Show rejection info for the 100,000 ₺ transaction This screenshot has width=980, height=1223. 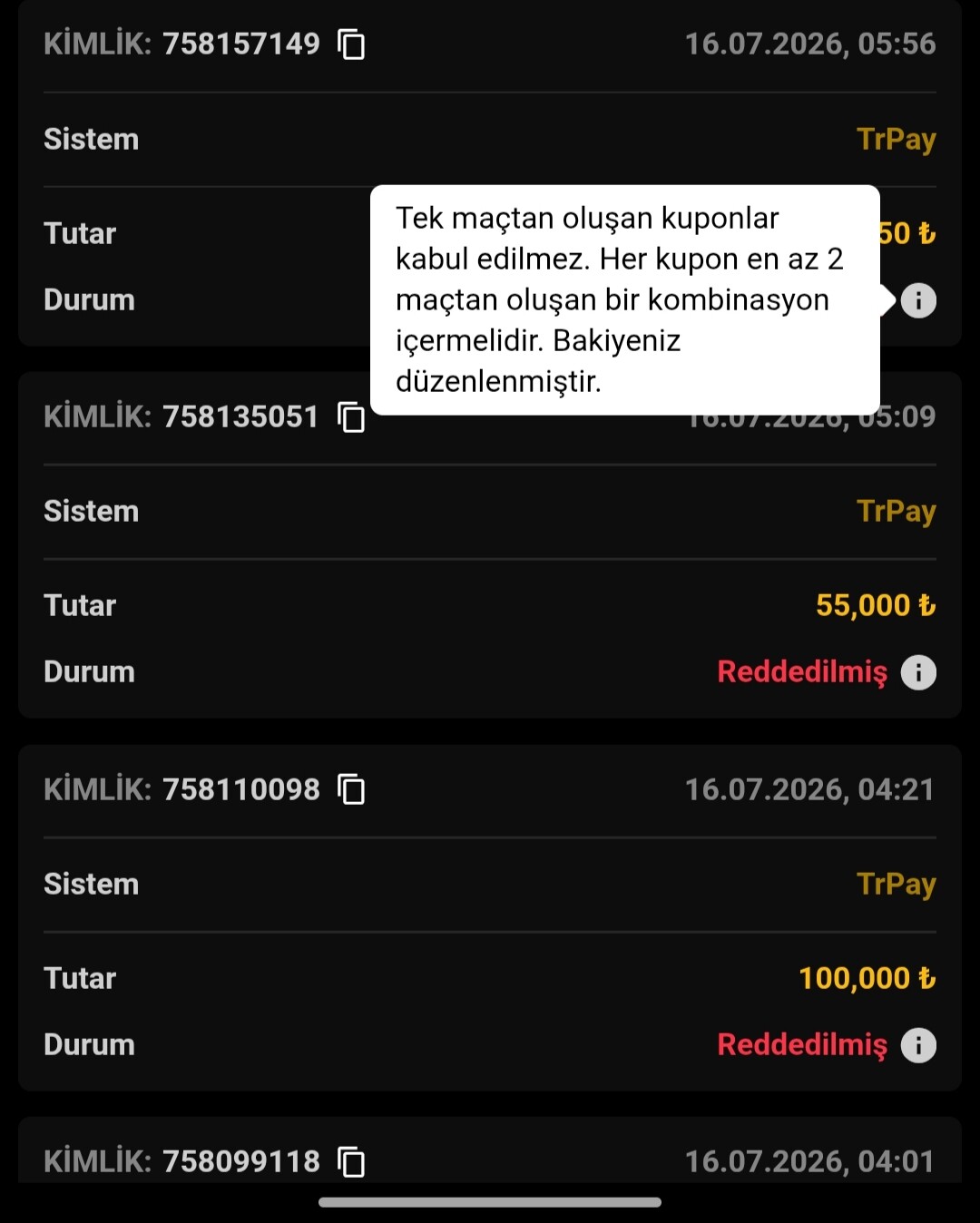point(918,1045)
